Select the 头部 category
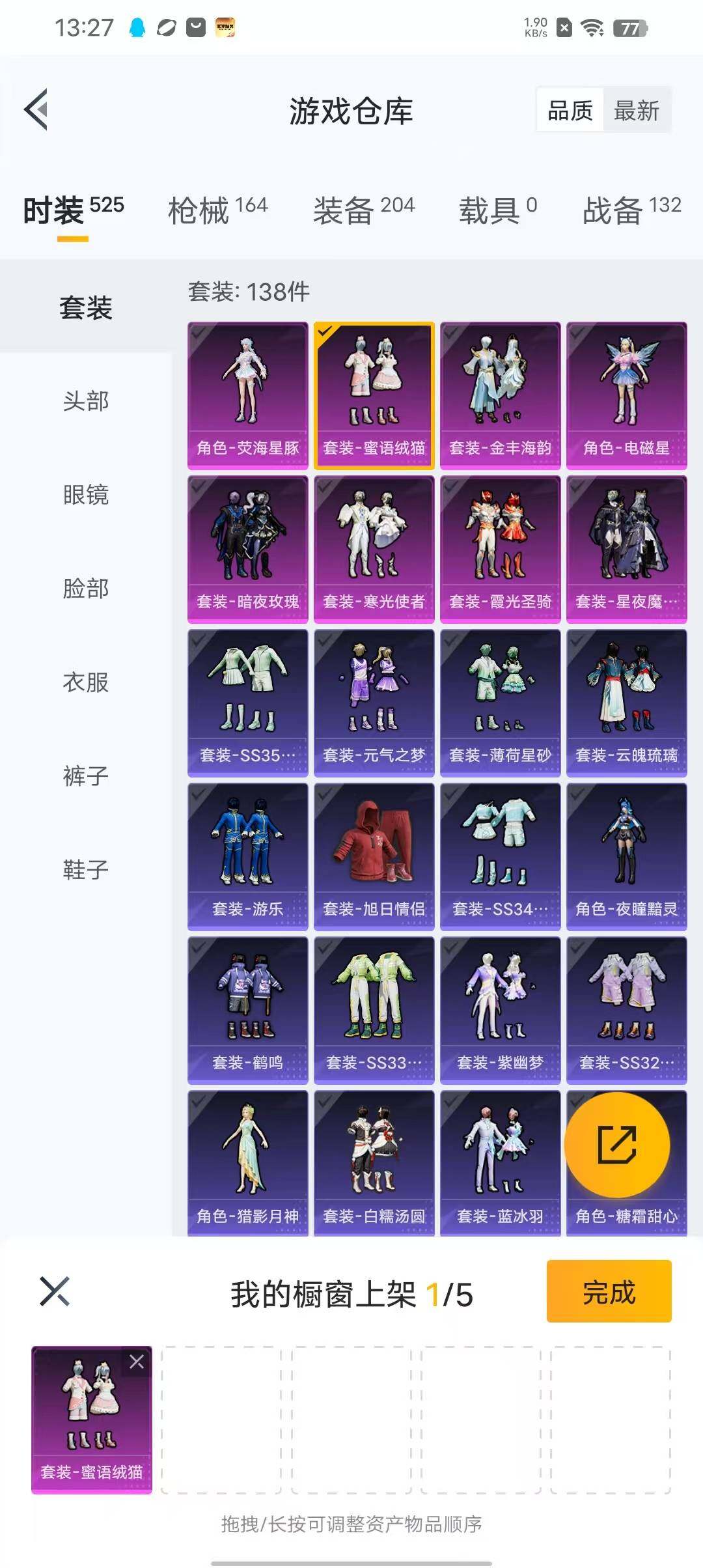The image size is (703, 1568). 85,401
